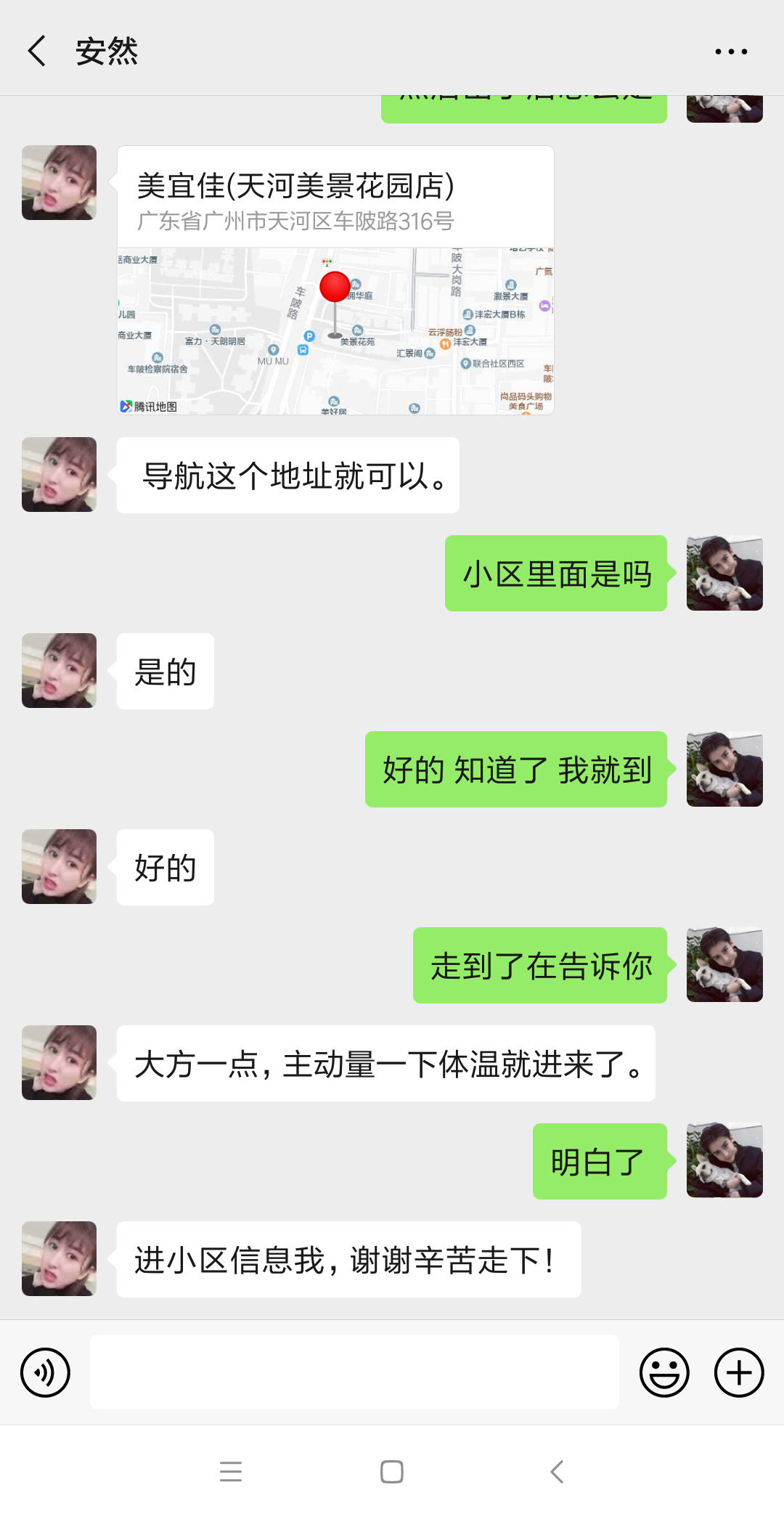The image size is (784, 1519).
Task: Tap the red location pin on the map
Action: click(335, 288)
